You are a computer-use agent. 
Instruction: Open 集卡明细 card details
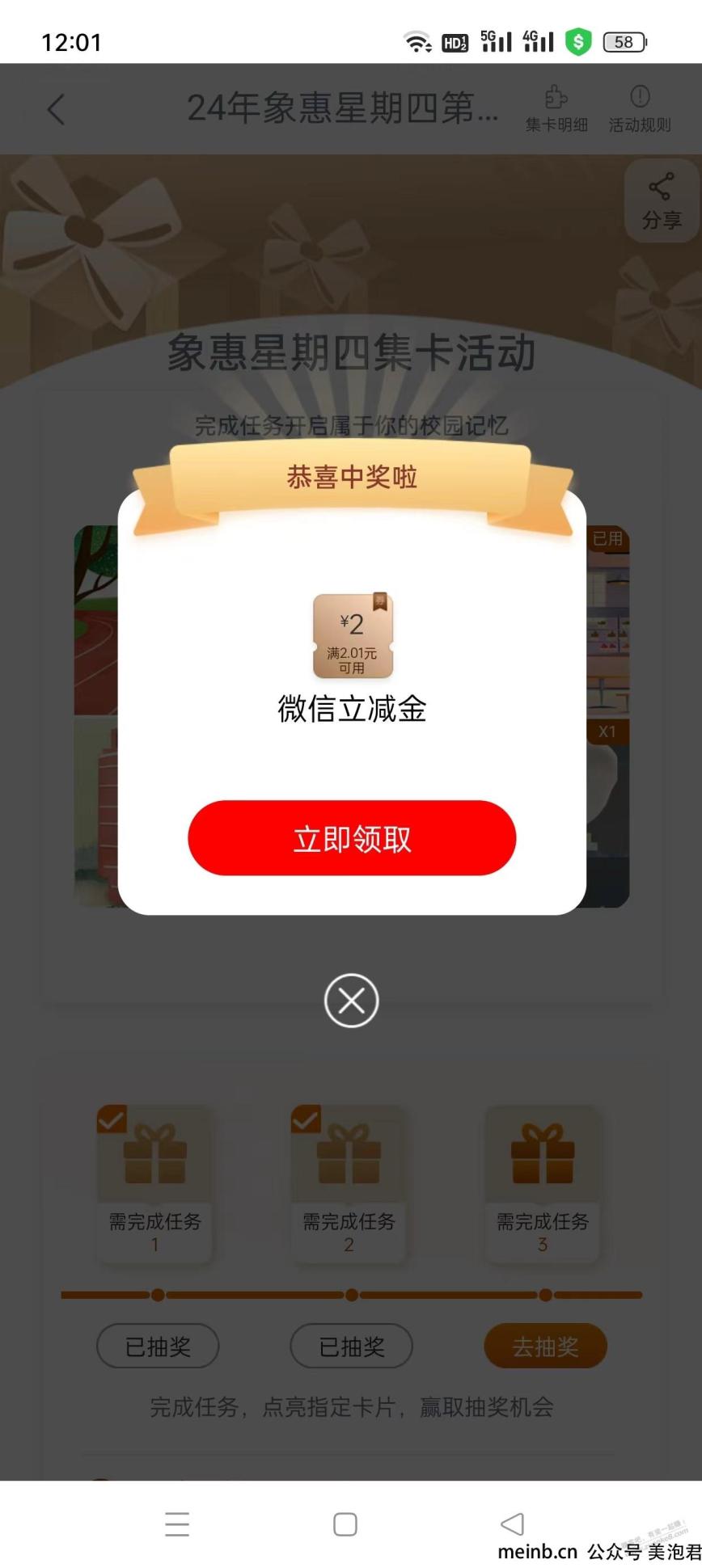click(556, 109)
